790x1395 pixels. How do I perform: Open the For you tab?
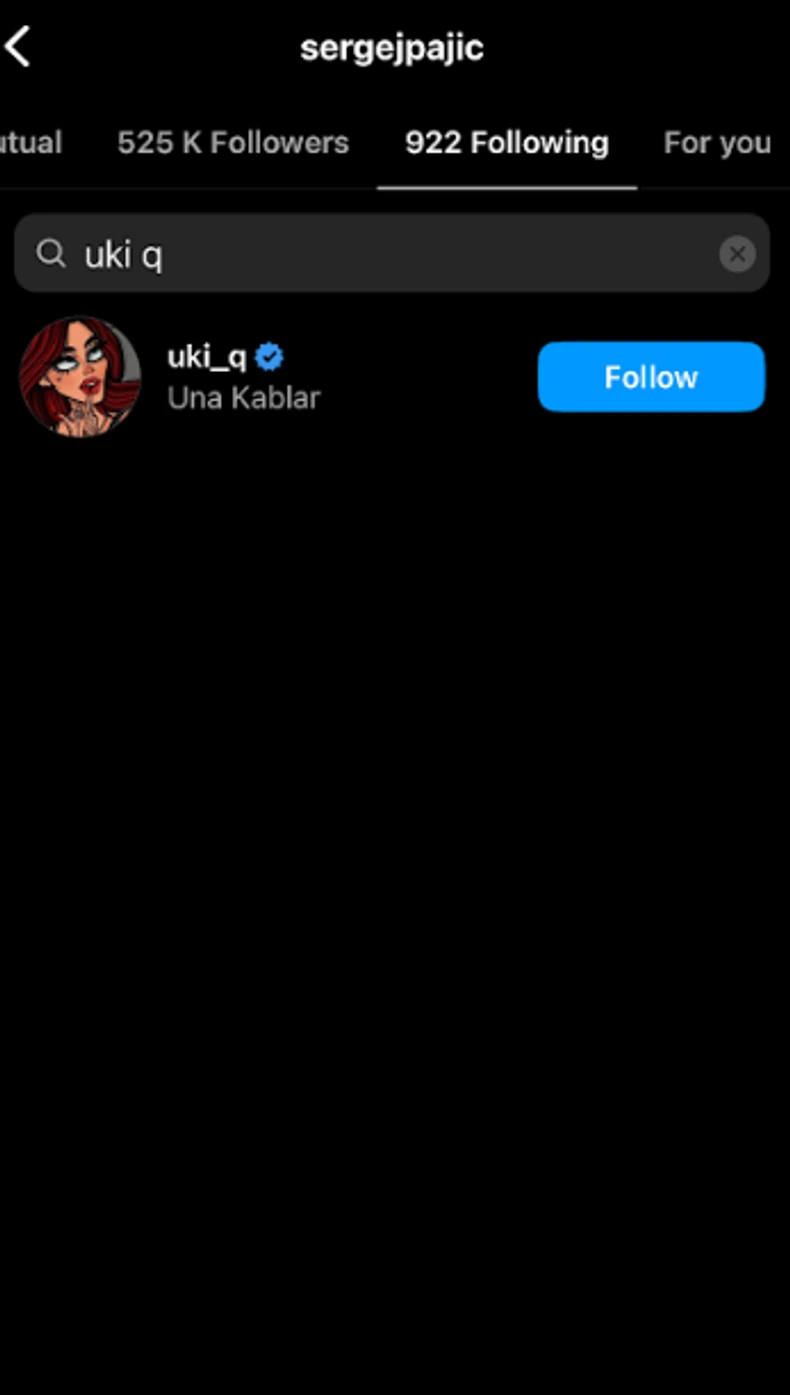click(x=717, y=143)
